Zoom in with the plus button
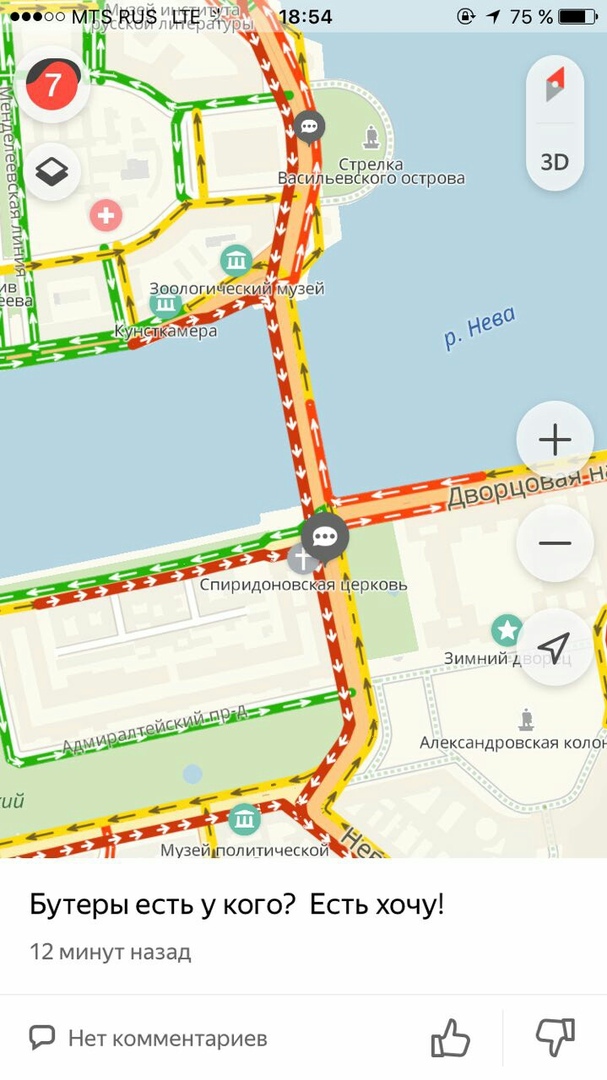The image size is (607, 1080). click(x=555, y=439)
